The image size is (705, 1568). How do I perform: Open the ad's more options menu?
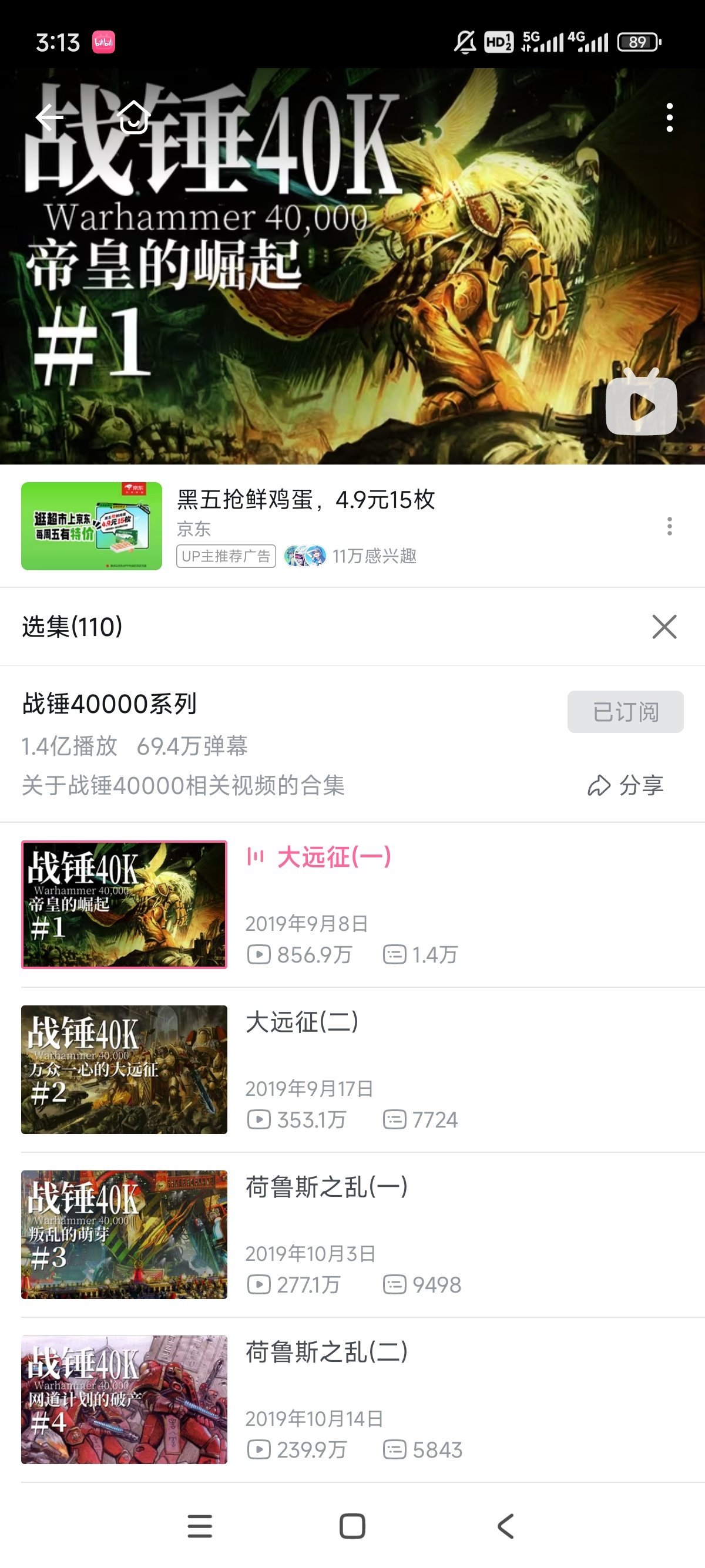point(669,527)
